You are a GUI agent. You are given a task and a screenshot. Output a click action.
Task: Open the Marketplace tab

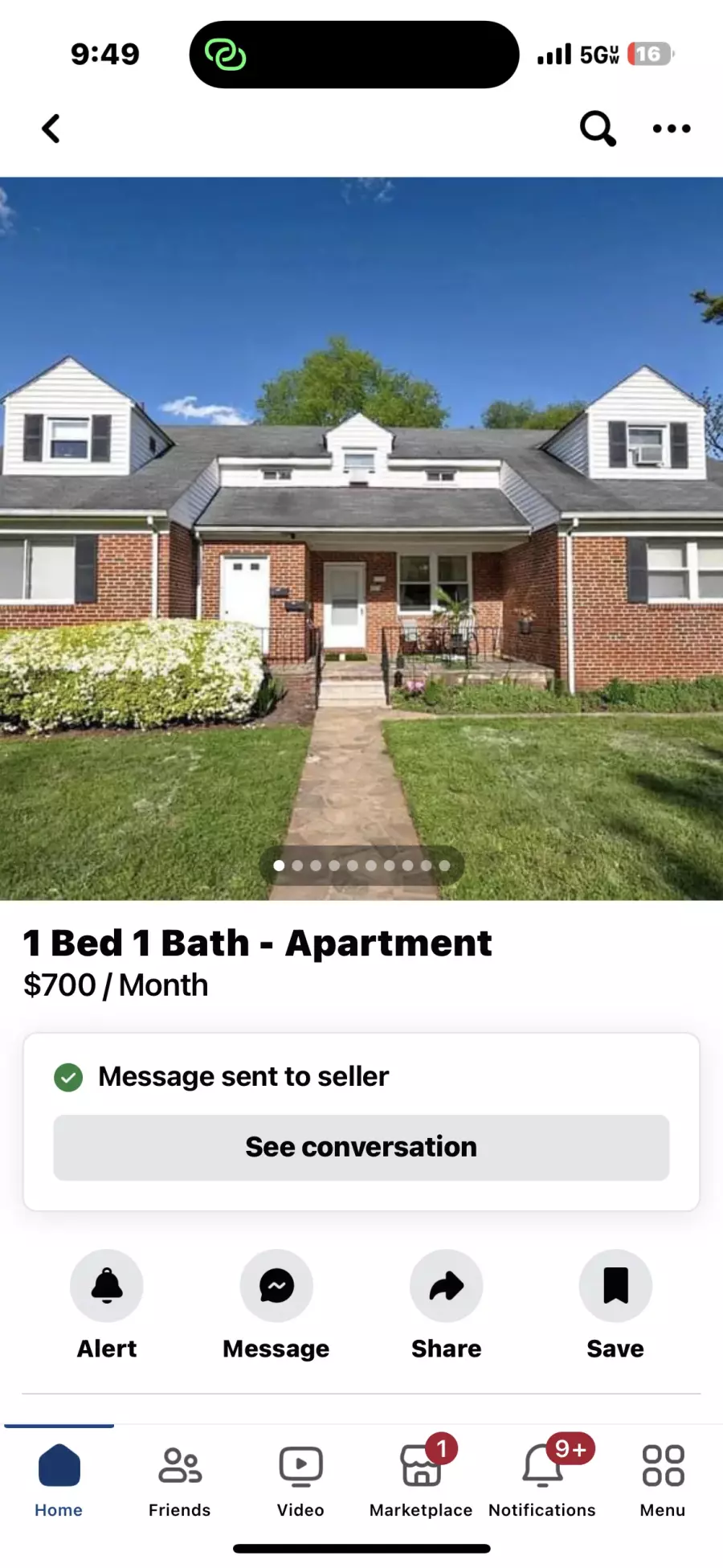point(421,1480)
